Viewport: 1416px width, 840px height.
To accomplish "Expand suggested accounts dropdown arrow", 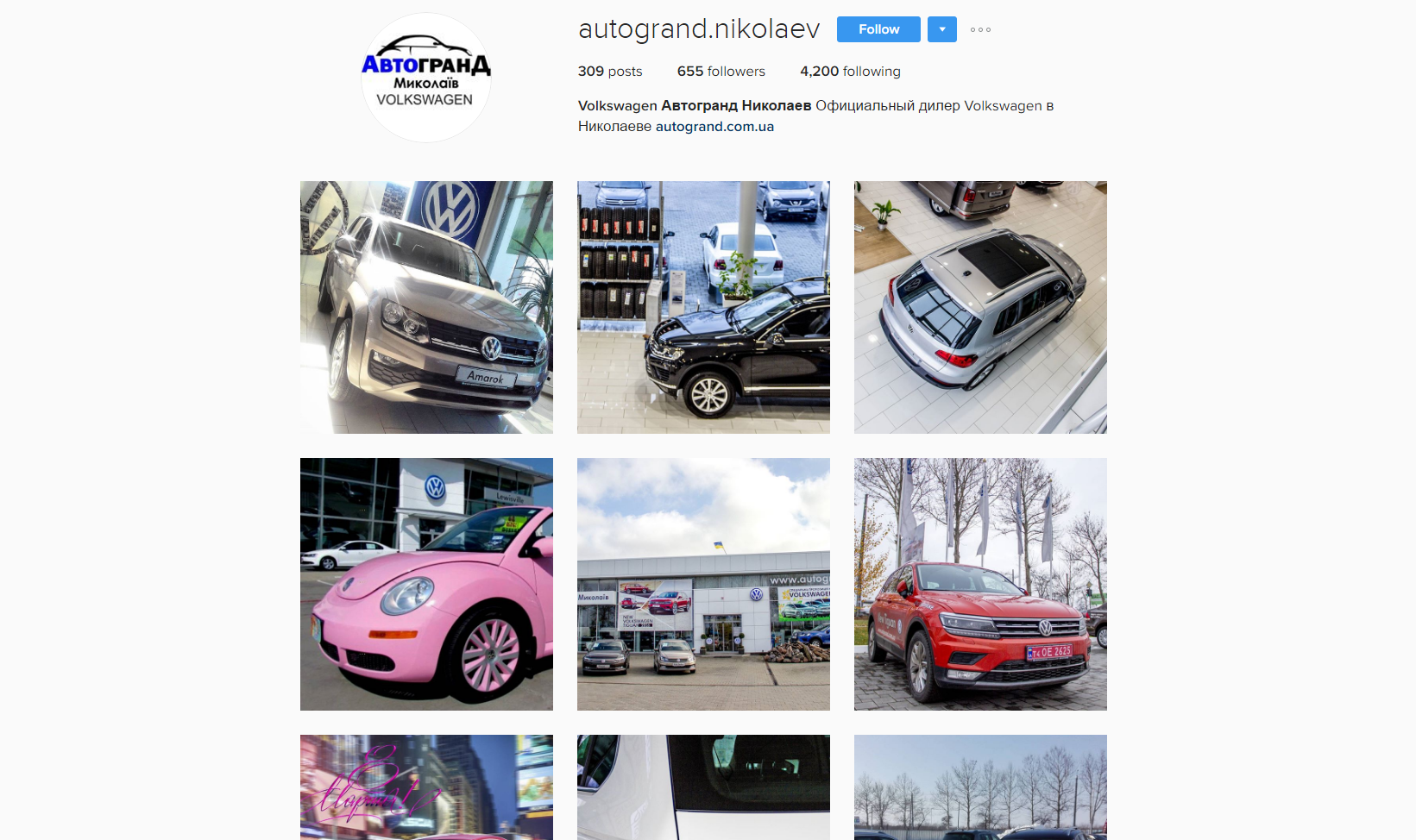I will click(941, 29).
